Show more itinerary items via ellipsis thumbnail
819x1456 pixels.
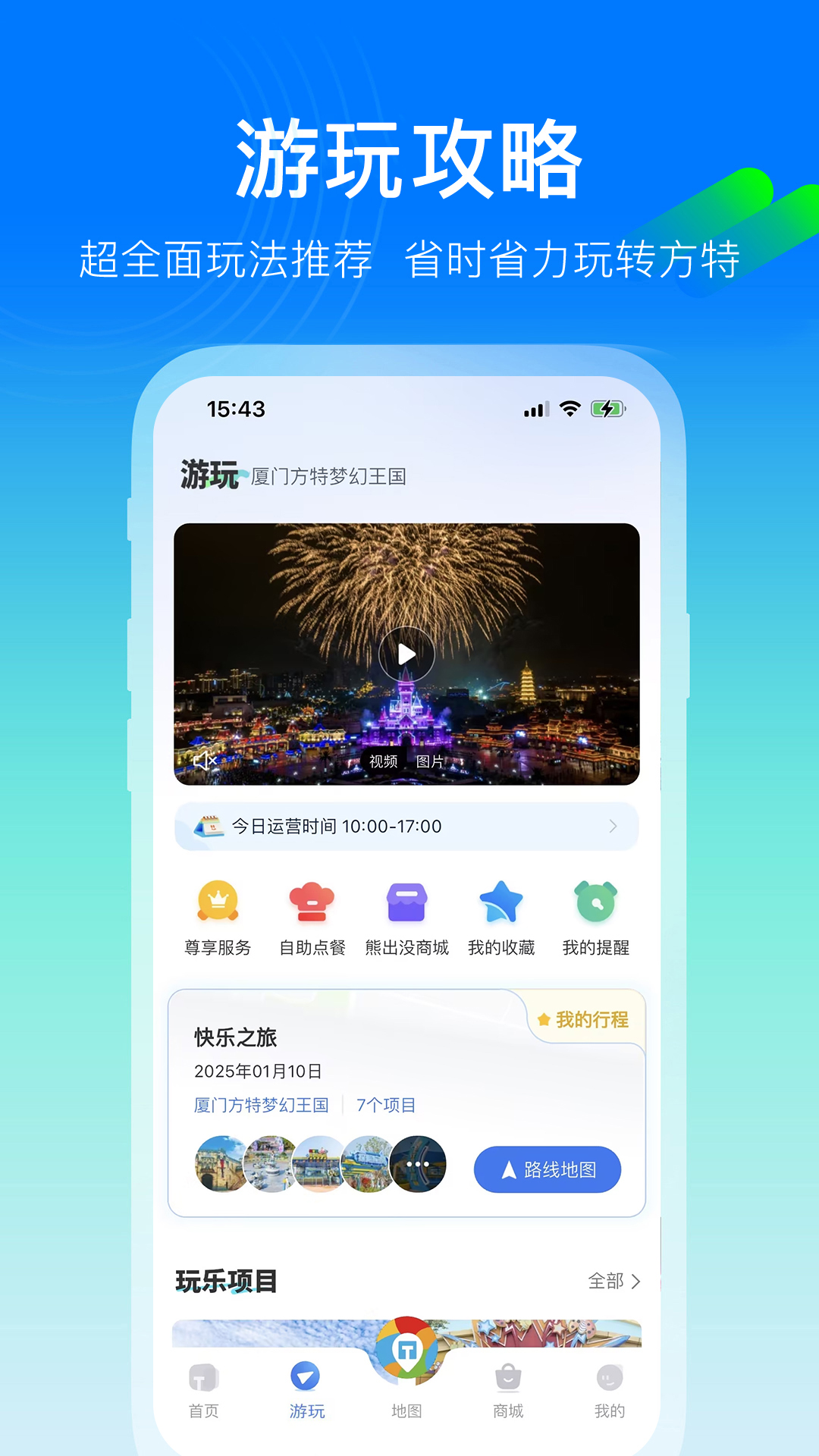418,1165
